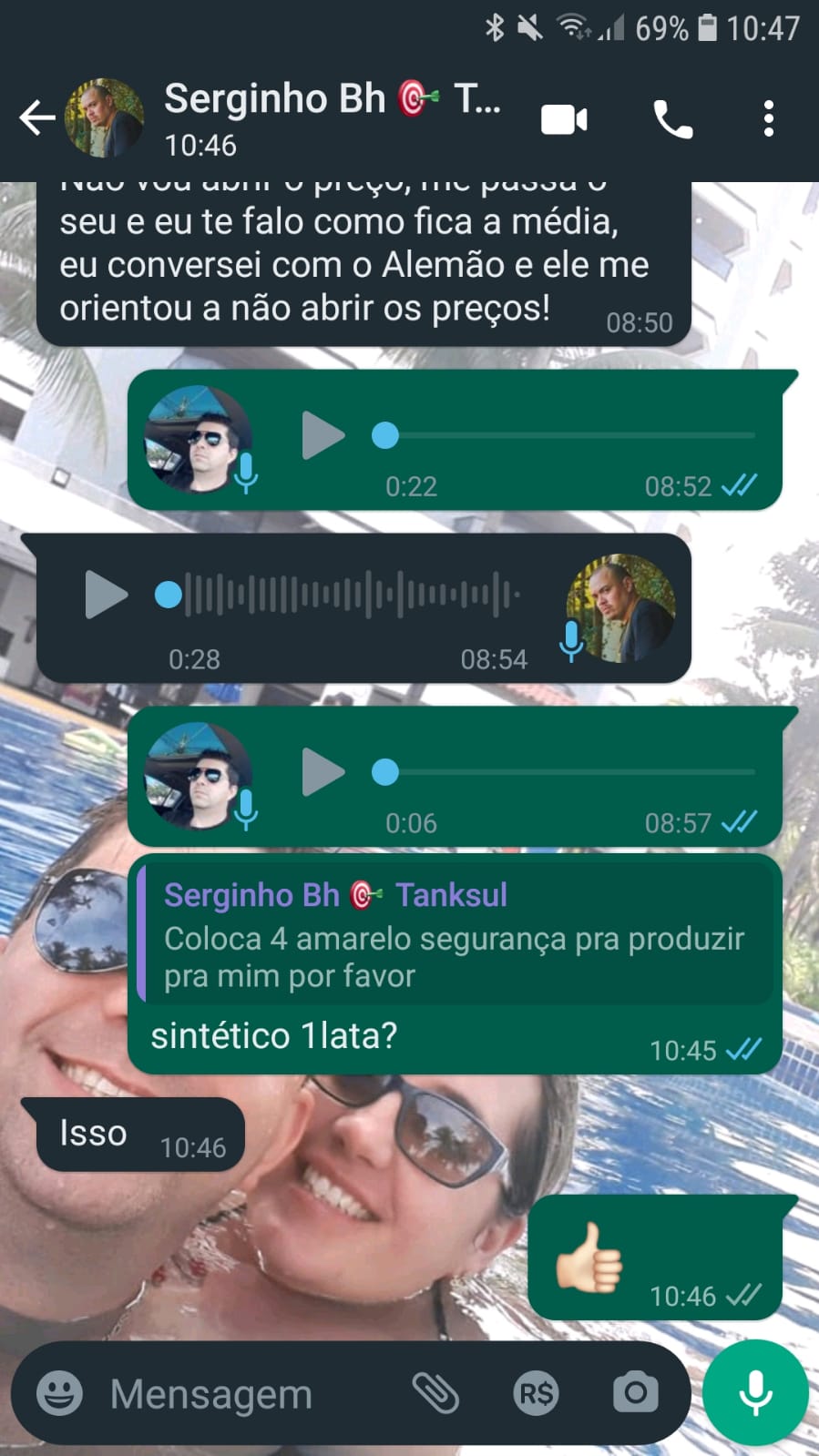Jump to quoted message about amarelo segurança

point(456,933)
